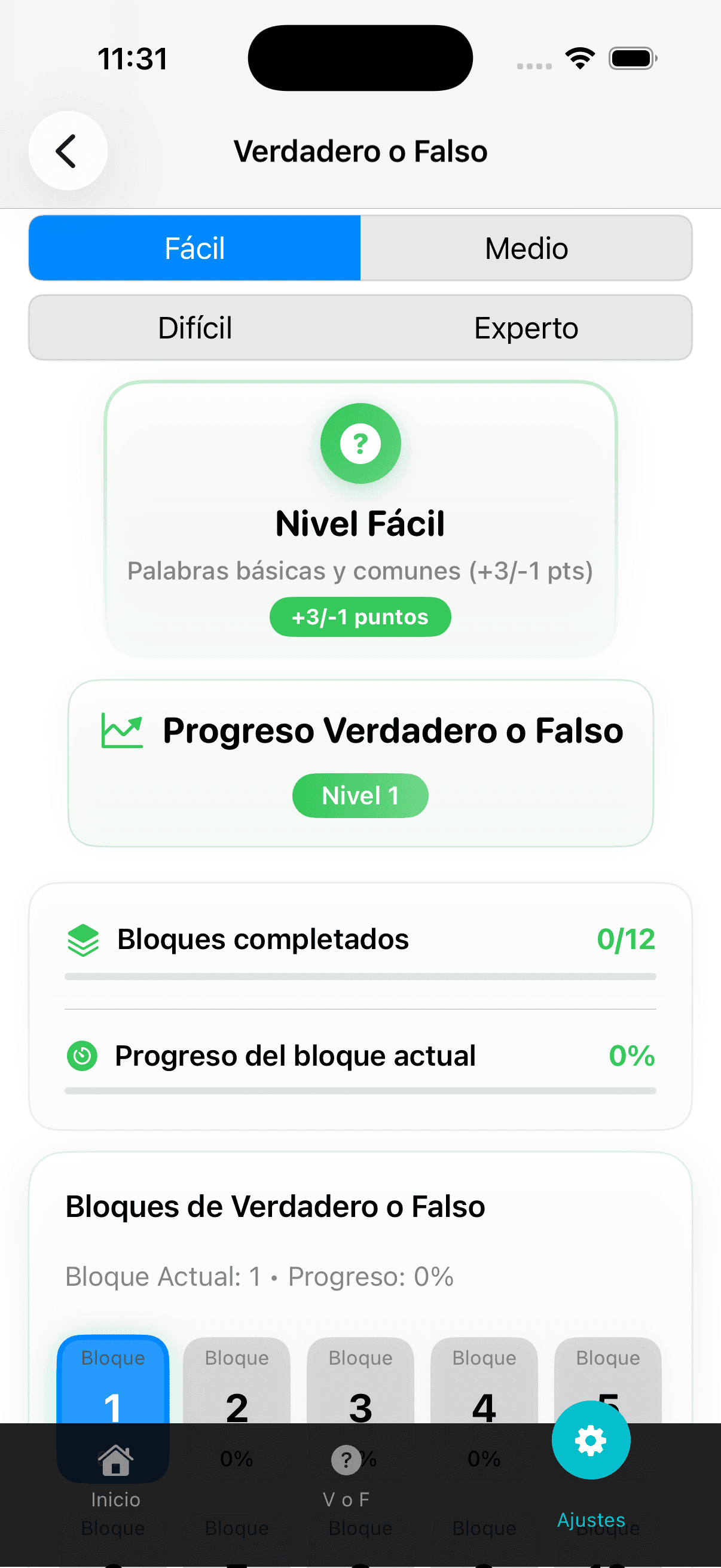This screenshot has height=1568, width=721.
Task: Switch to the Difícil tab
Action: 195,328
